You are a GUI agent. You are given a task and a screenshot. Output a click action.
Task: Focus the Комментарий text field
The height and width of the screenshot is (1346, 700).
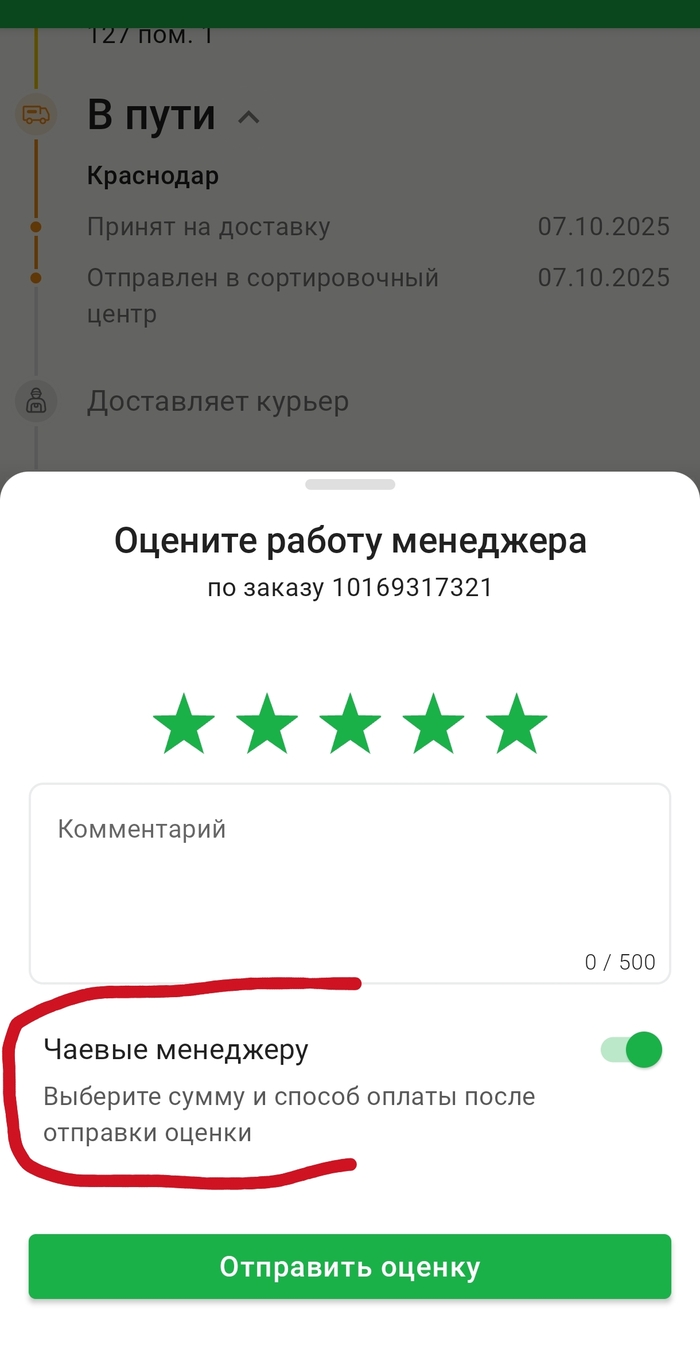pos(350,883)
